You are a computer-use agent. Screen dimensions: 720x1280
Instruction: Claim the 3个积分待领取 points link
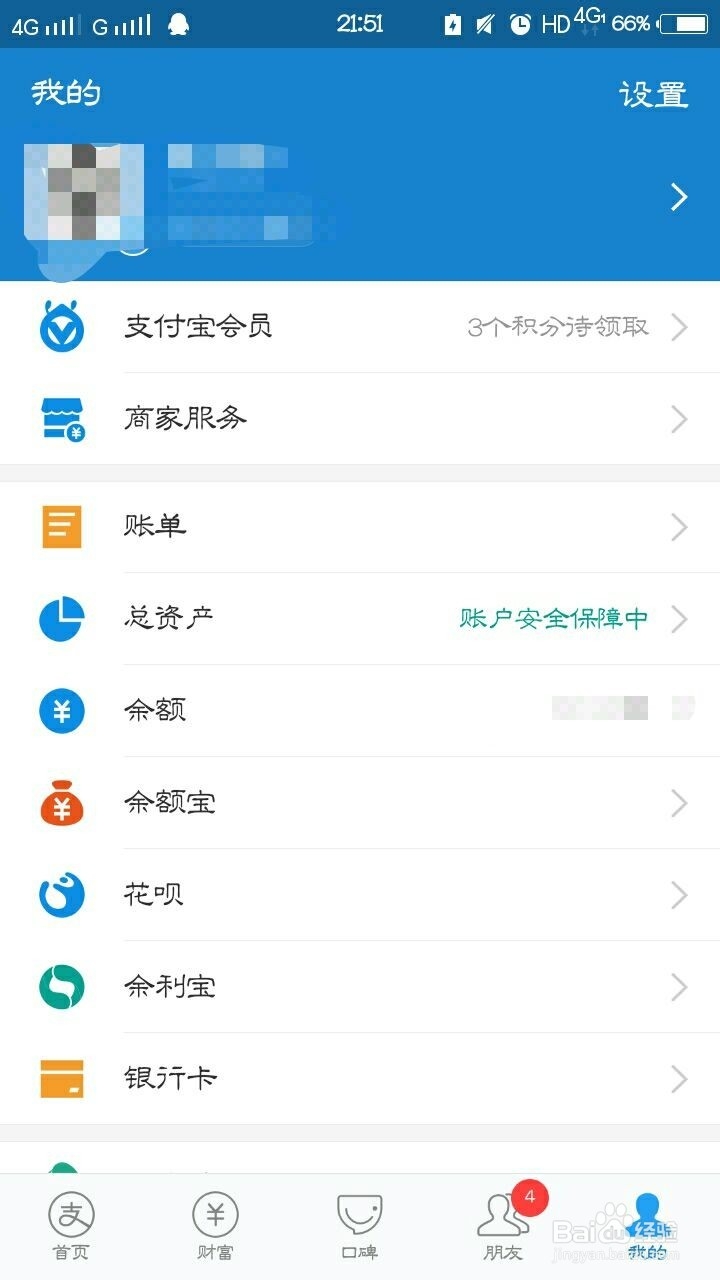[556, 326]
